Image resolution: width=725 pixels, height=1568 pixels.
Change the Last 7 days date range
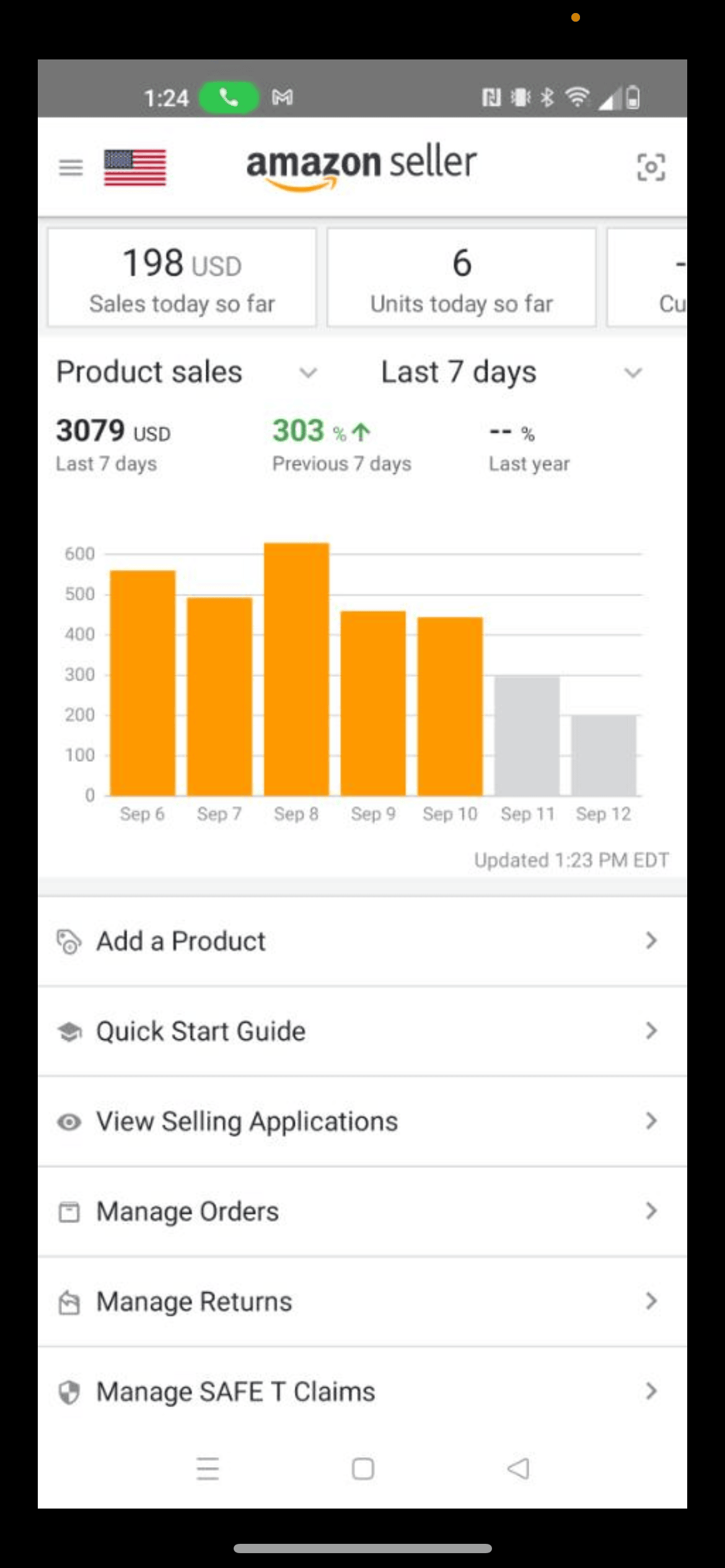[x=512, y=372]
